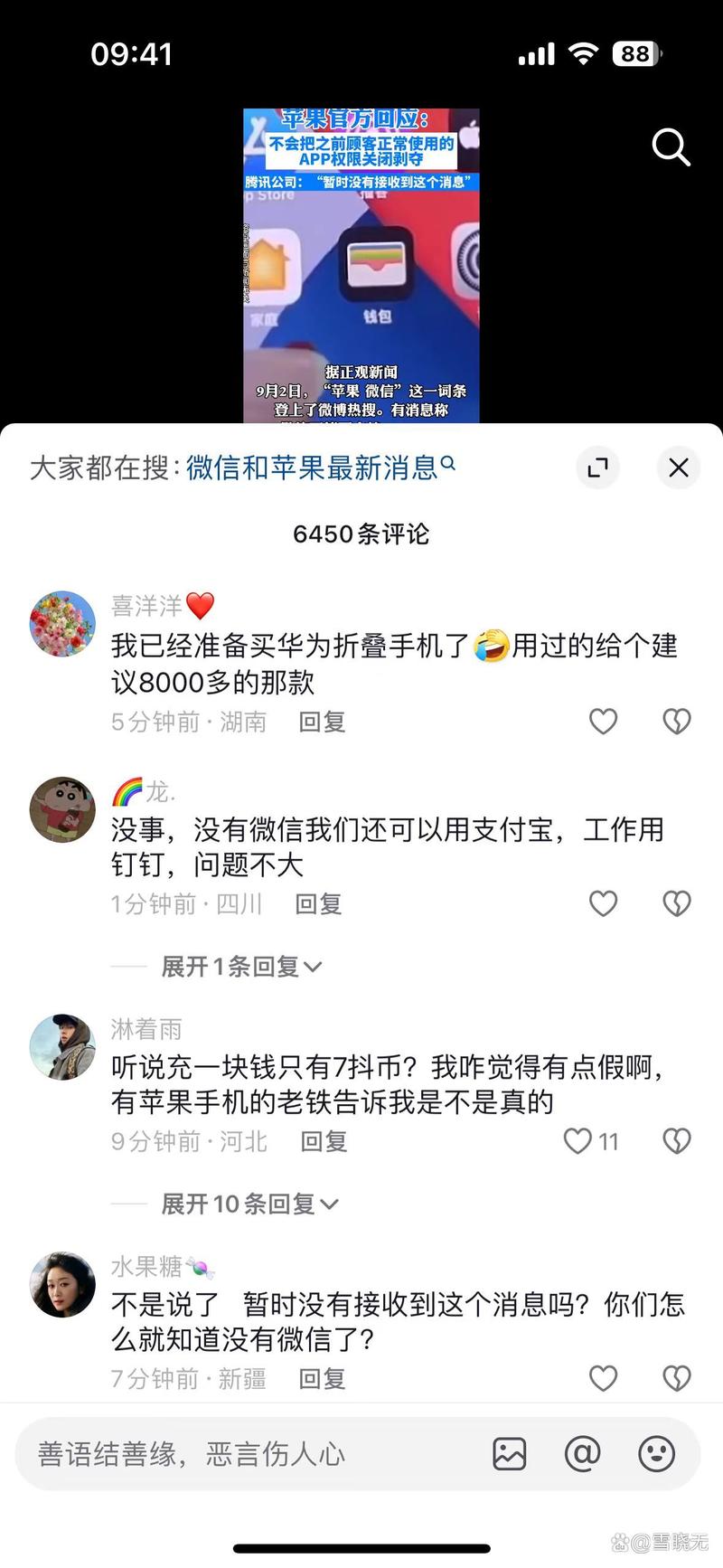Screen dimensions: 723x1568
Task: Tap the comment input field 善语结善缘
Action: pyautogui.click(x=244, y=1454)
